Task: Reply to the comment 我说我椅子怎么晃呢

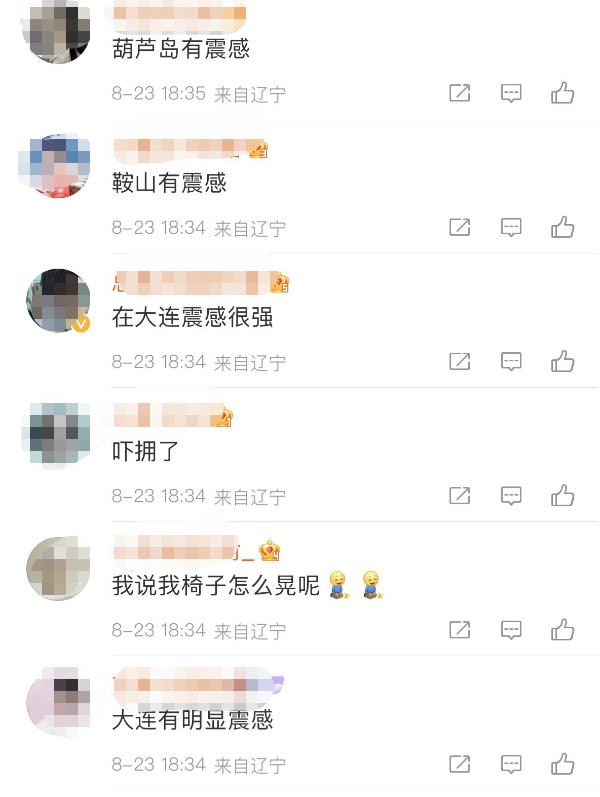Action: (x=511, y=630)
